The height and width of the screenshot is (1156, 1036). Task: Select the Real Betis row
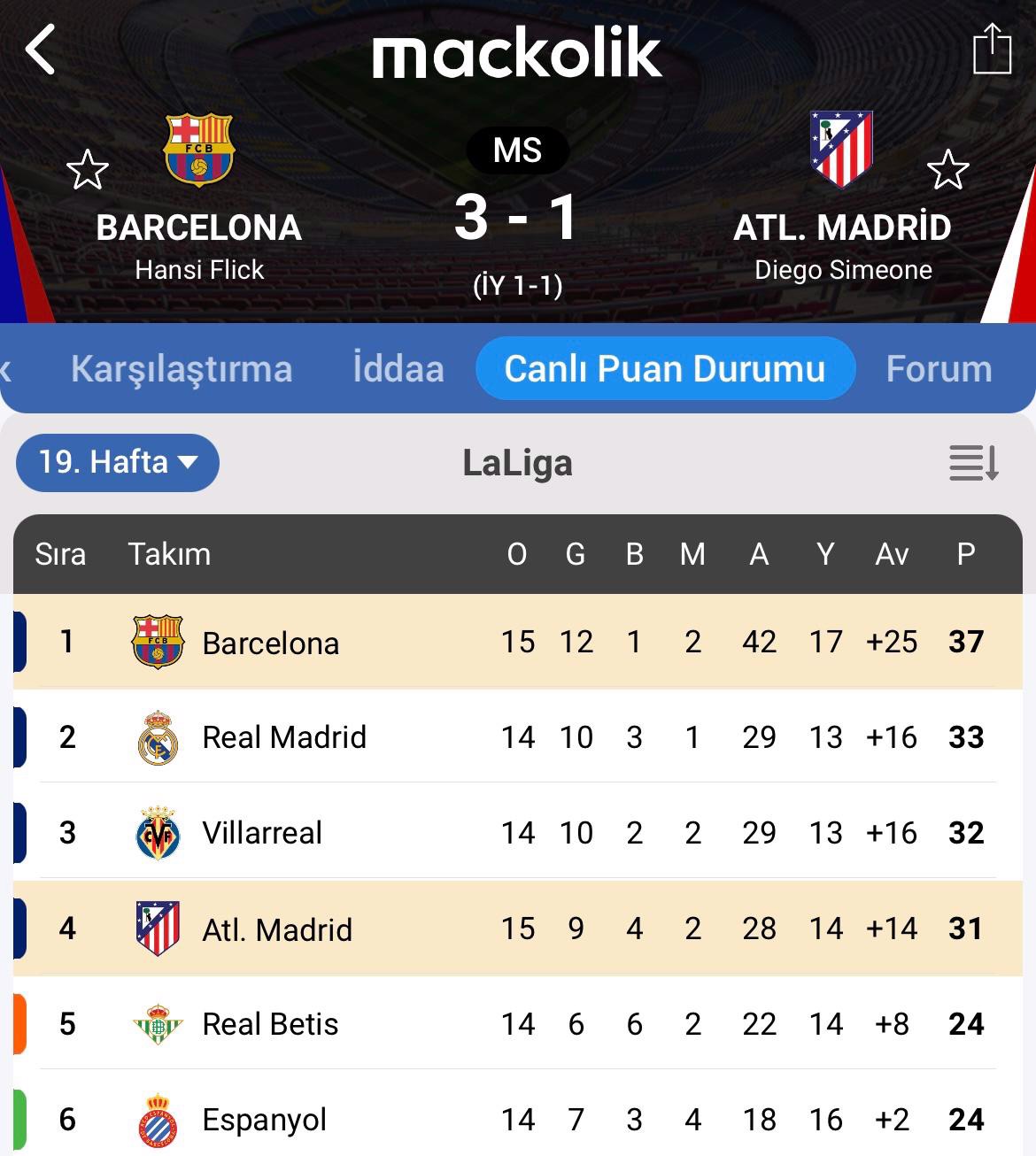[270, 1024]
